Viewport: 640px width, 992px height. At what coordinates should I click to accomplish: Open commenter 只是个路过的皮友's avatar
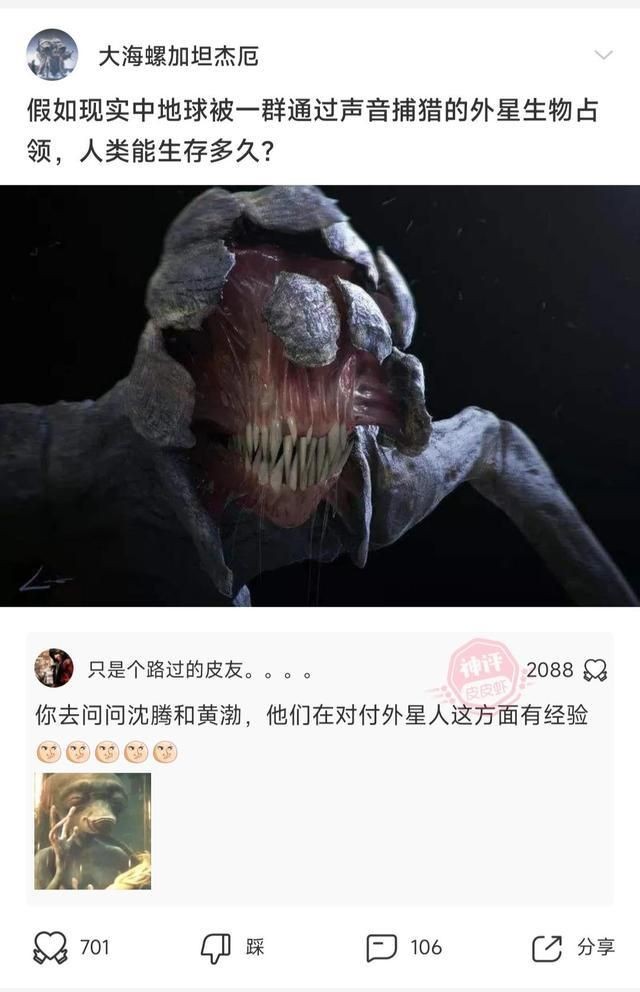pos(54,668)
